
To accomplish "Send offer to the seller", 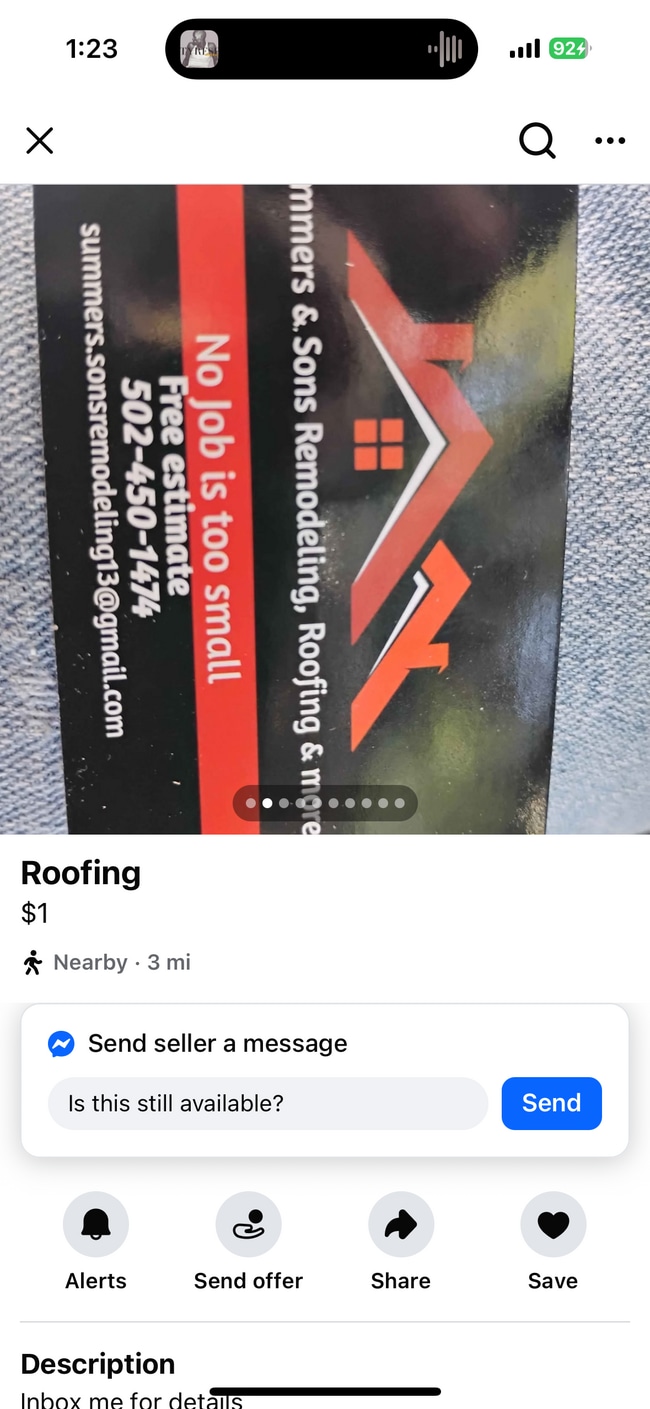I will pos(248,1224).
